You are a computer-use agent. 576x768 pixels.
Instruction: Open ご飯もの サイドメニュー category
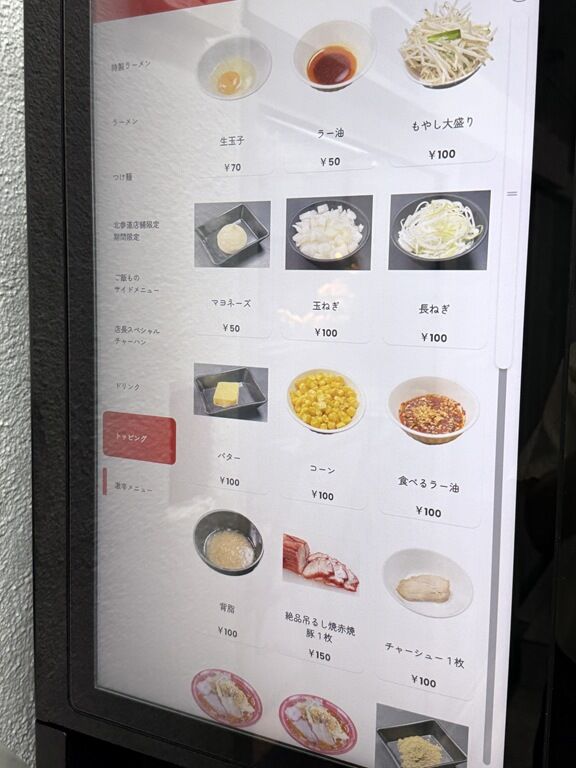[x=136, y=284]
